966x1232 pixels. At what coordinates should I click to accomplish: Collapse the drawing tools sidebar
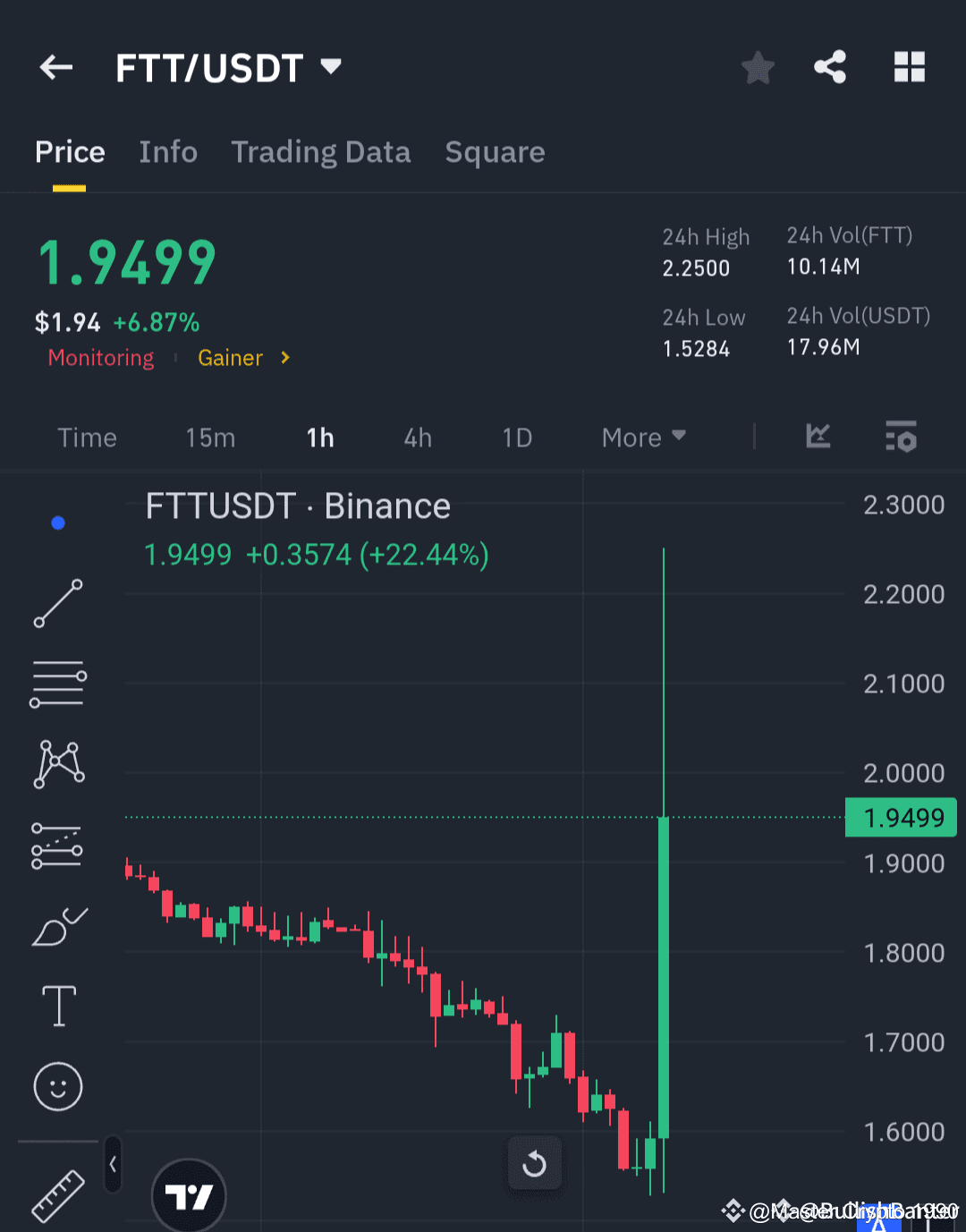point(113,1165)
